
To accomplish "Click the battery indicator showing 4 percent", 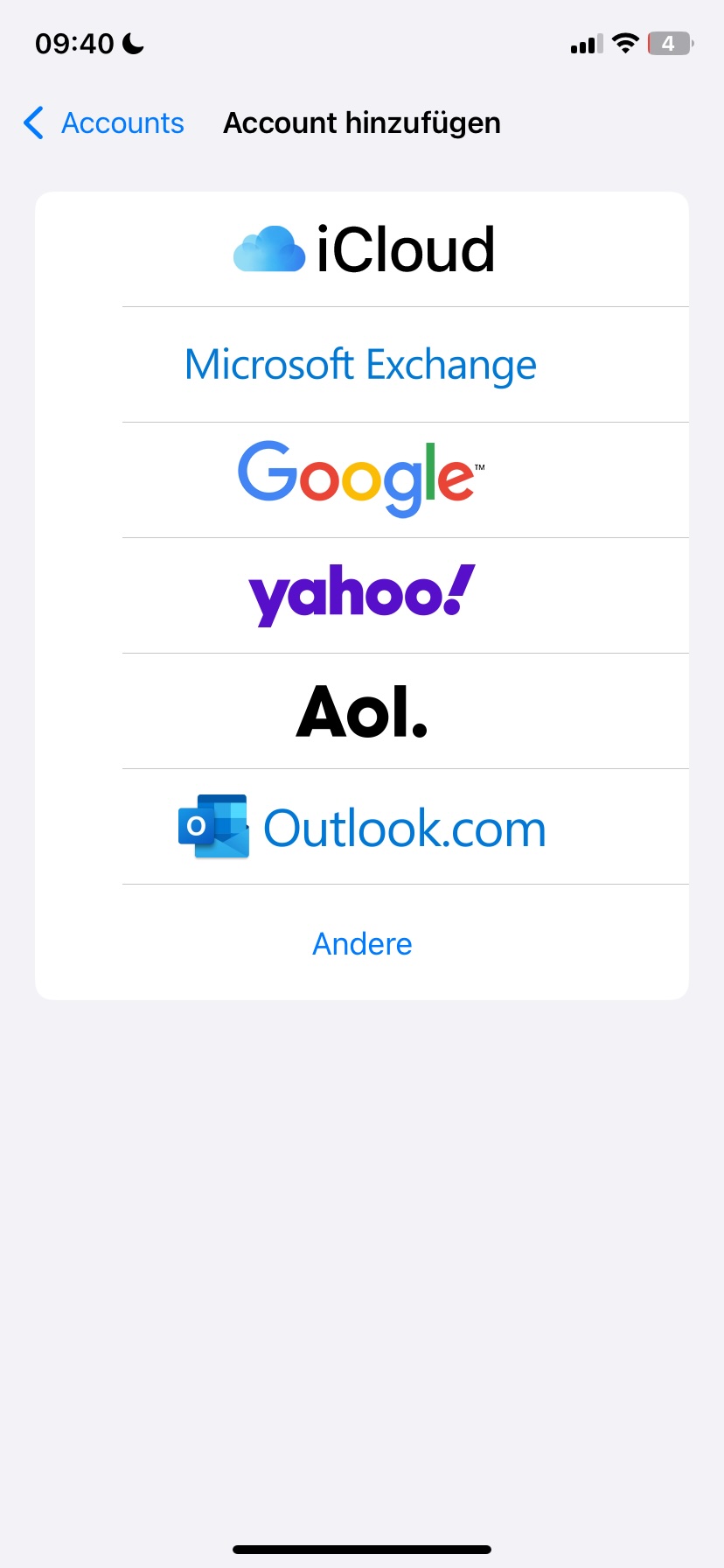I will click(670, 43).
